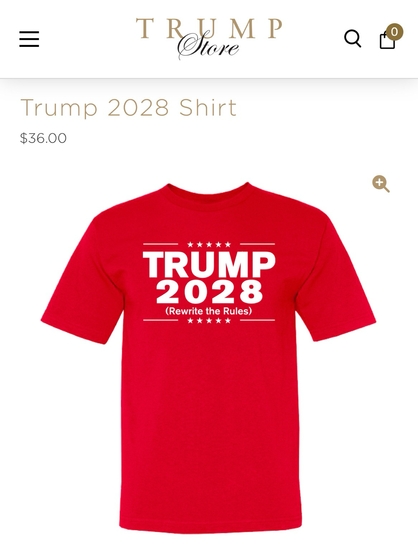Open the red shirt product photo
The width and height of the screenshot is (418, 551).
(x=209, y=357)
